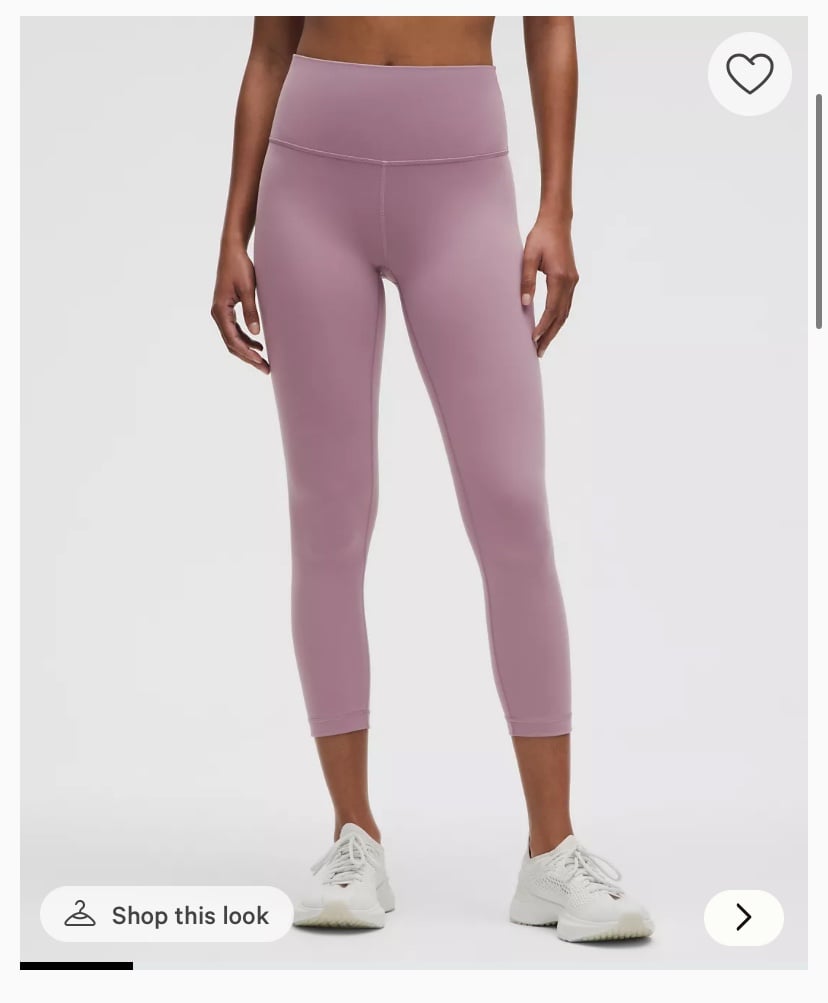
Task: Go to the next product image
Action: (743, 917)
